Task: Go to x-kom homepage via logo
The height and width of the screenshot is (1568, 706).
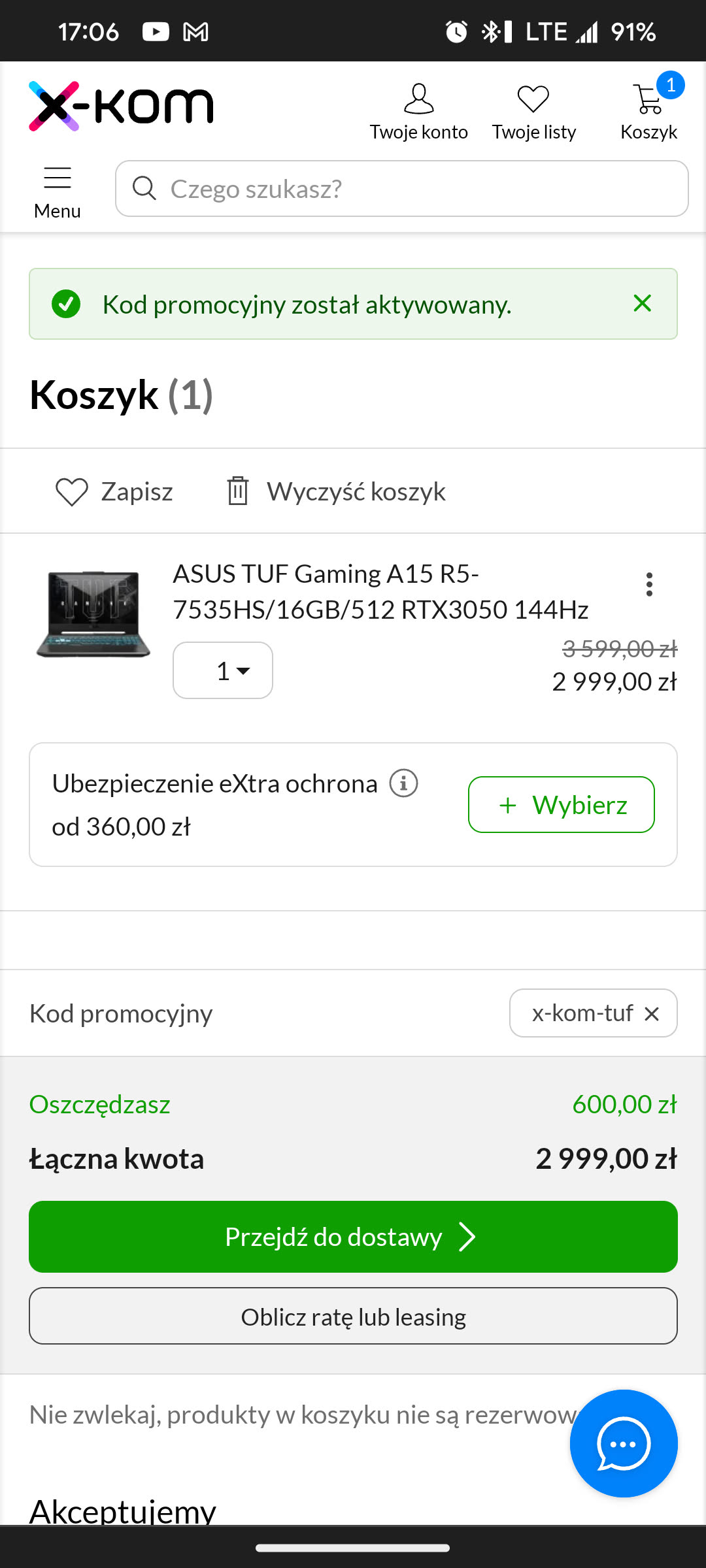Action: click(x=122, y=106)
